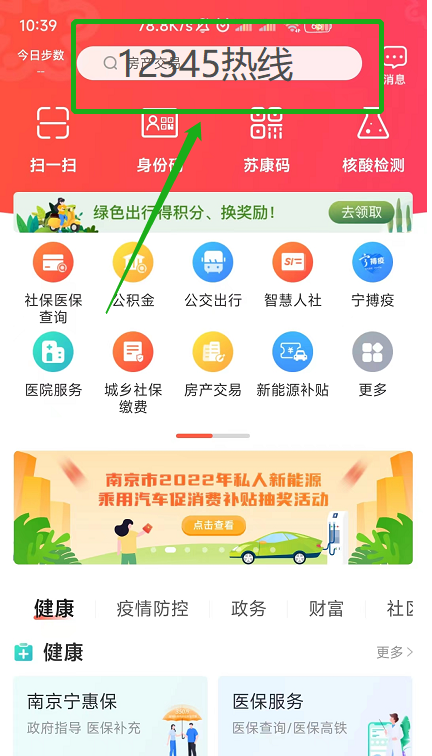Switch to the 疫情防控 tab
The image size is (432, 756).
tap(152, 609)
